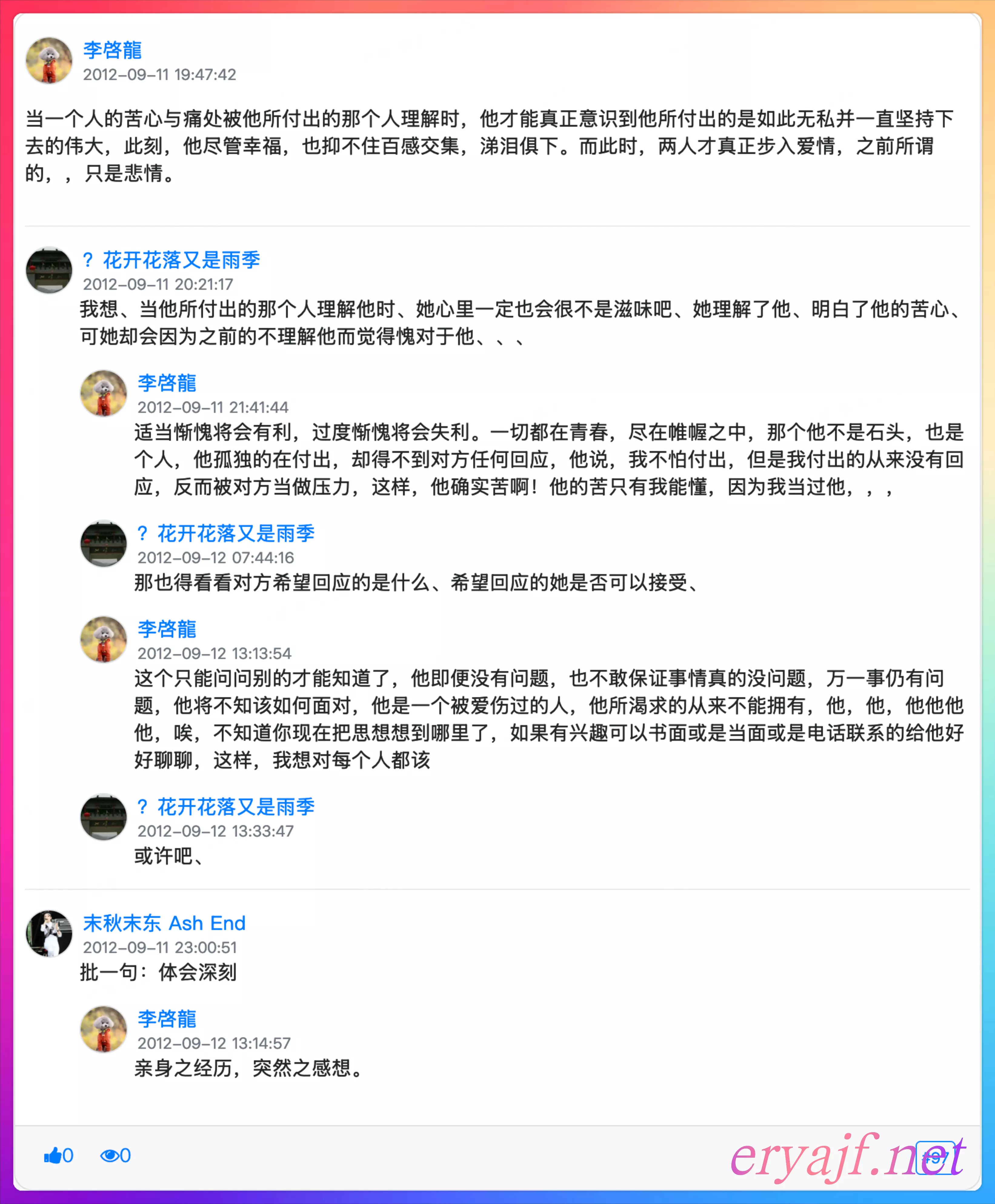
Task: Open 李啓龍's name on the 19:47:42 post
Action: [112, 50]
